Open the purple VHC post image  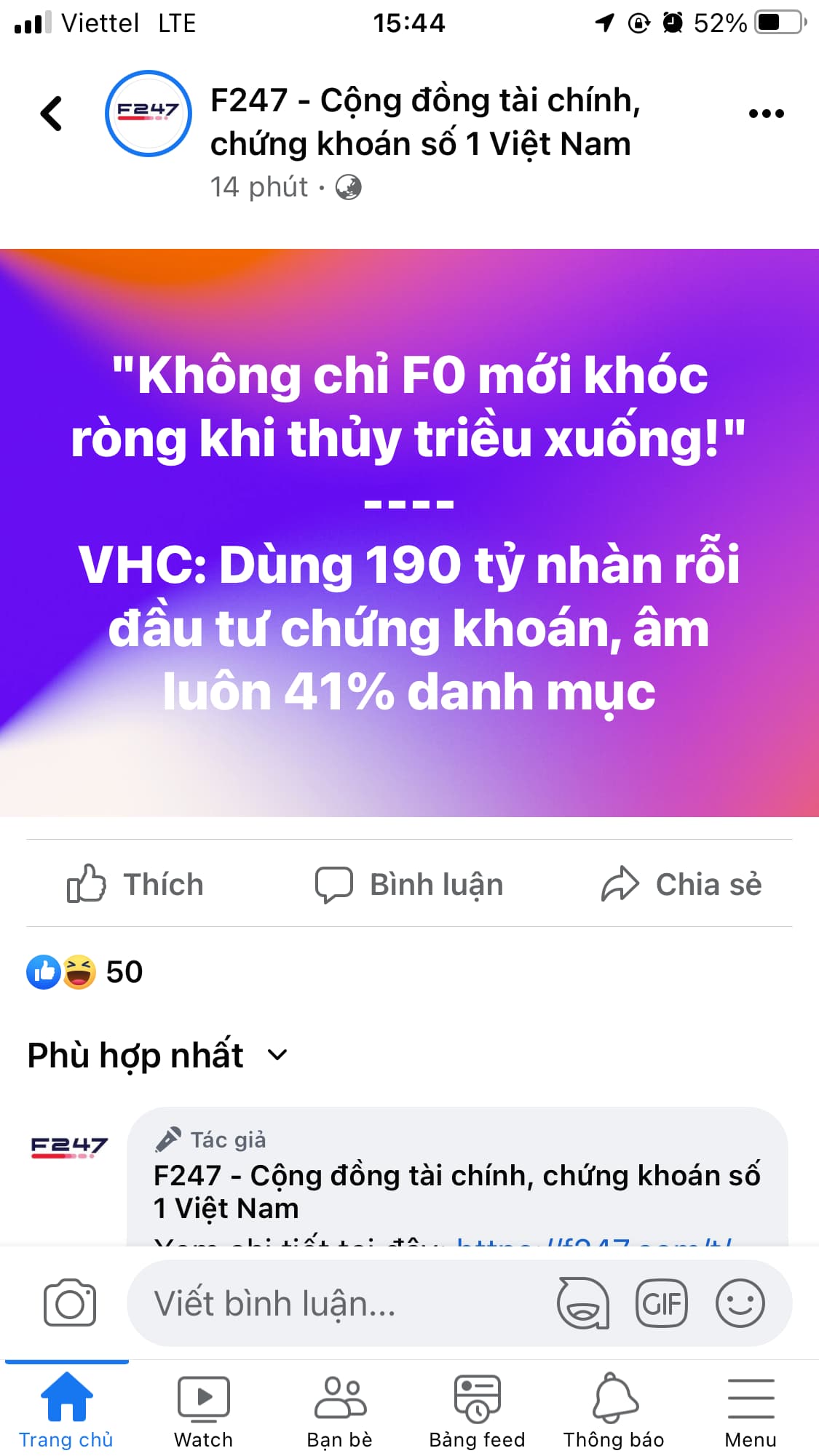click(x=409, y=533)
